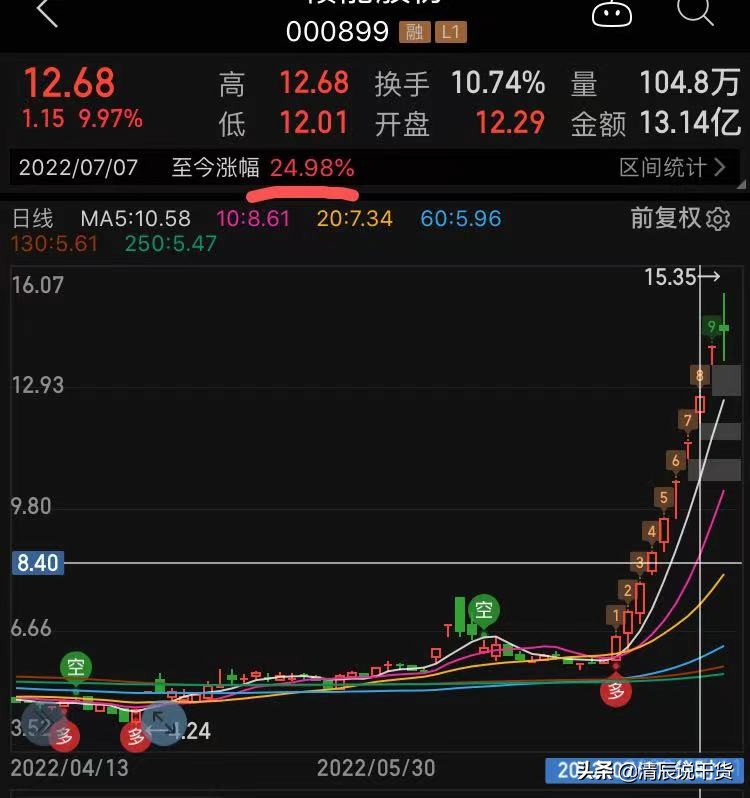Tap the circled 24.98% cumulative gain figure

pyautogui.click(x=311, y=168)
